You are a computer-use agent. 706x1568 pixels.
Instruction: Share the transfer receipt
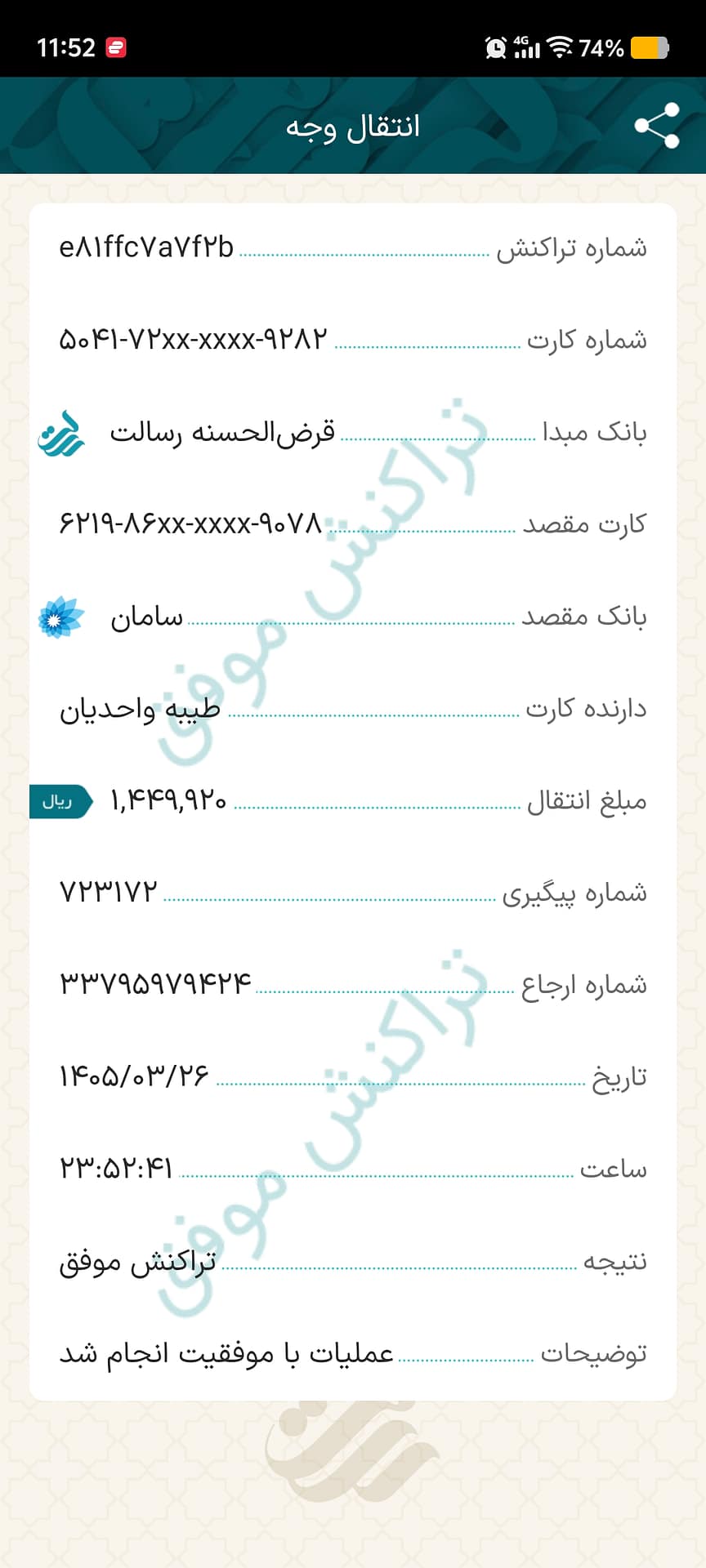pos(657,126)
